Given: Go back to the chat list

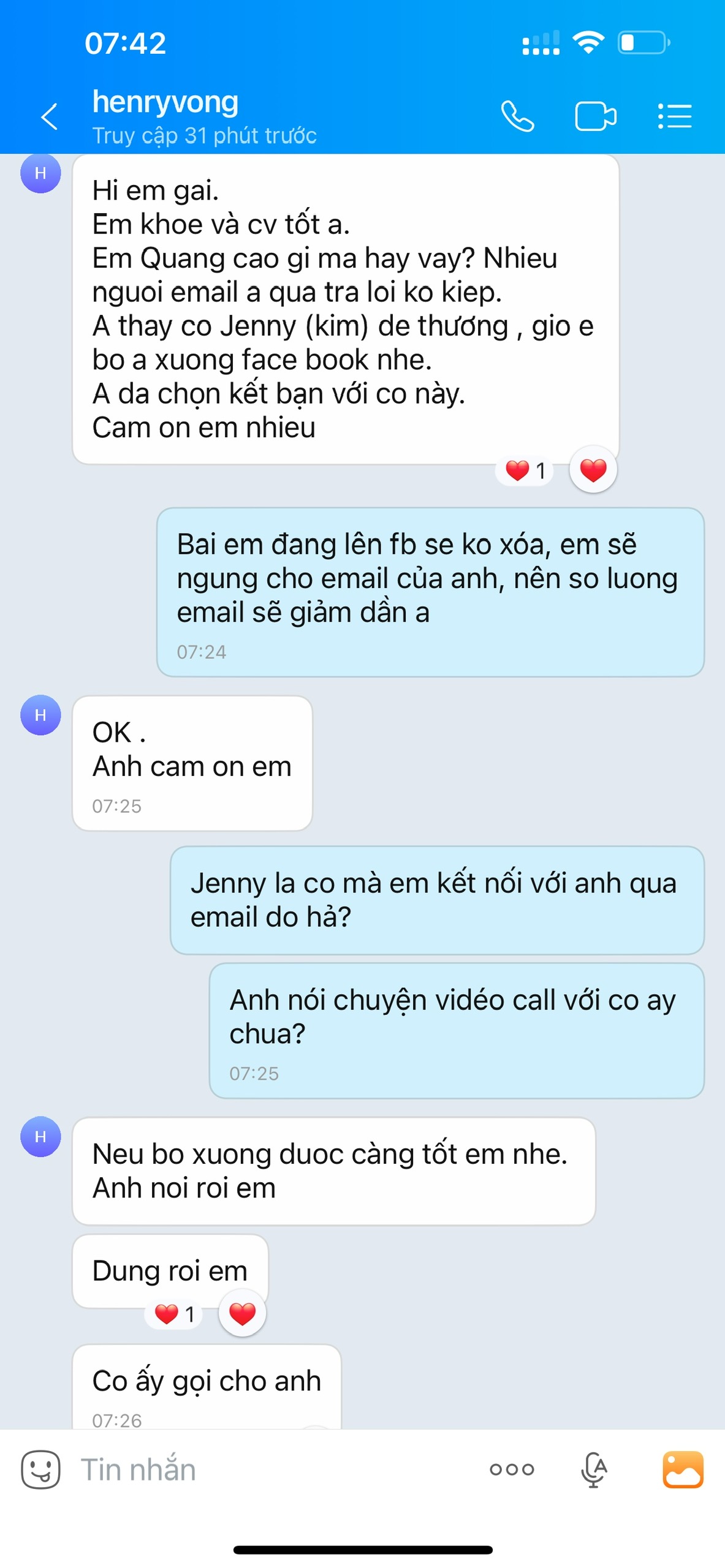Looking at the screenshot, I should [x=50, y=116].
